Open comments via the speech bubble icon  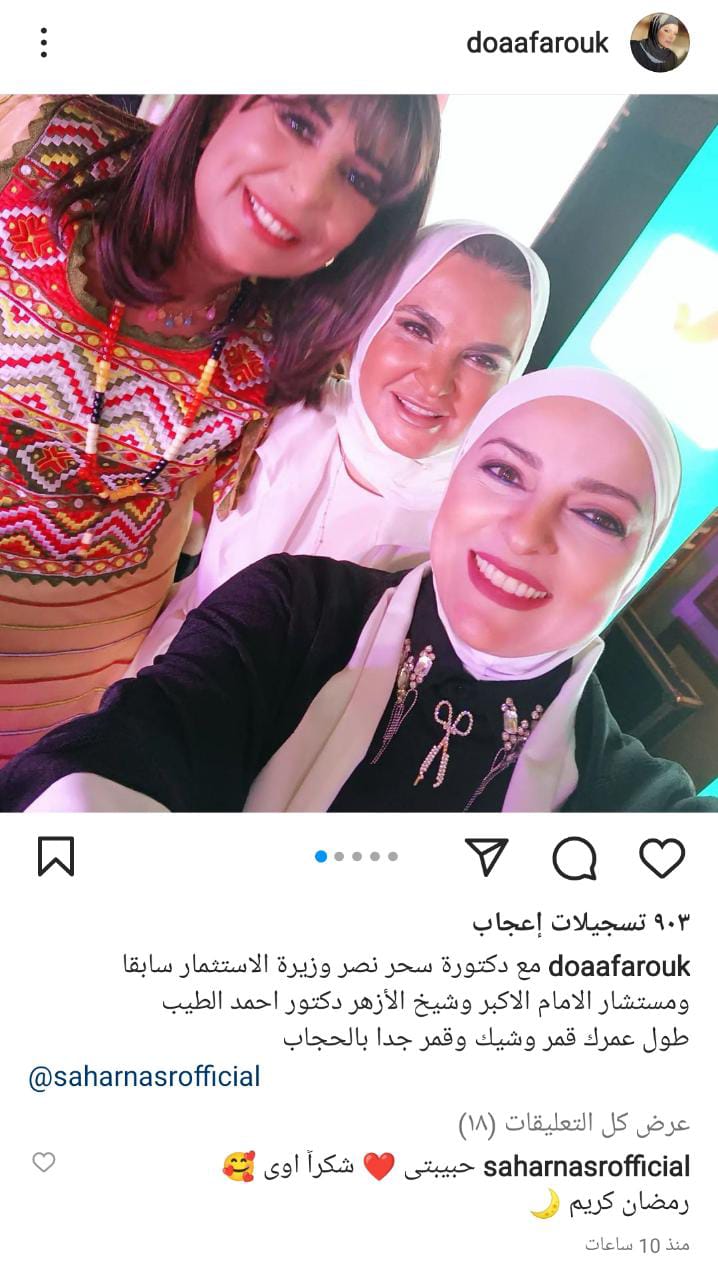[574, 858]
